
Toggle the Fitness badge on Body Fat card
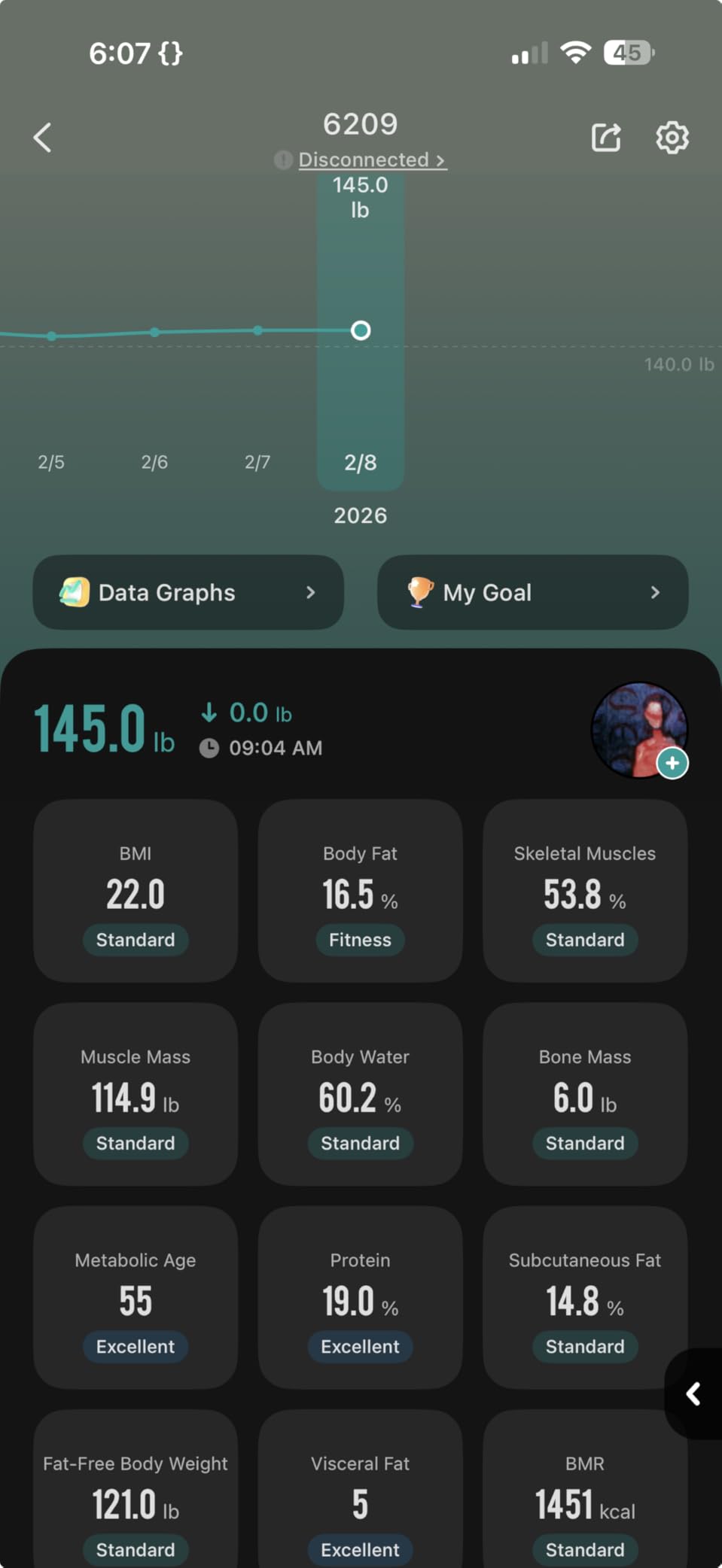[x=360, y=940]
